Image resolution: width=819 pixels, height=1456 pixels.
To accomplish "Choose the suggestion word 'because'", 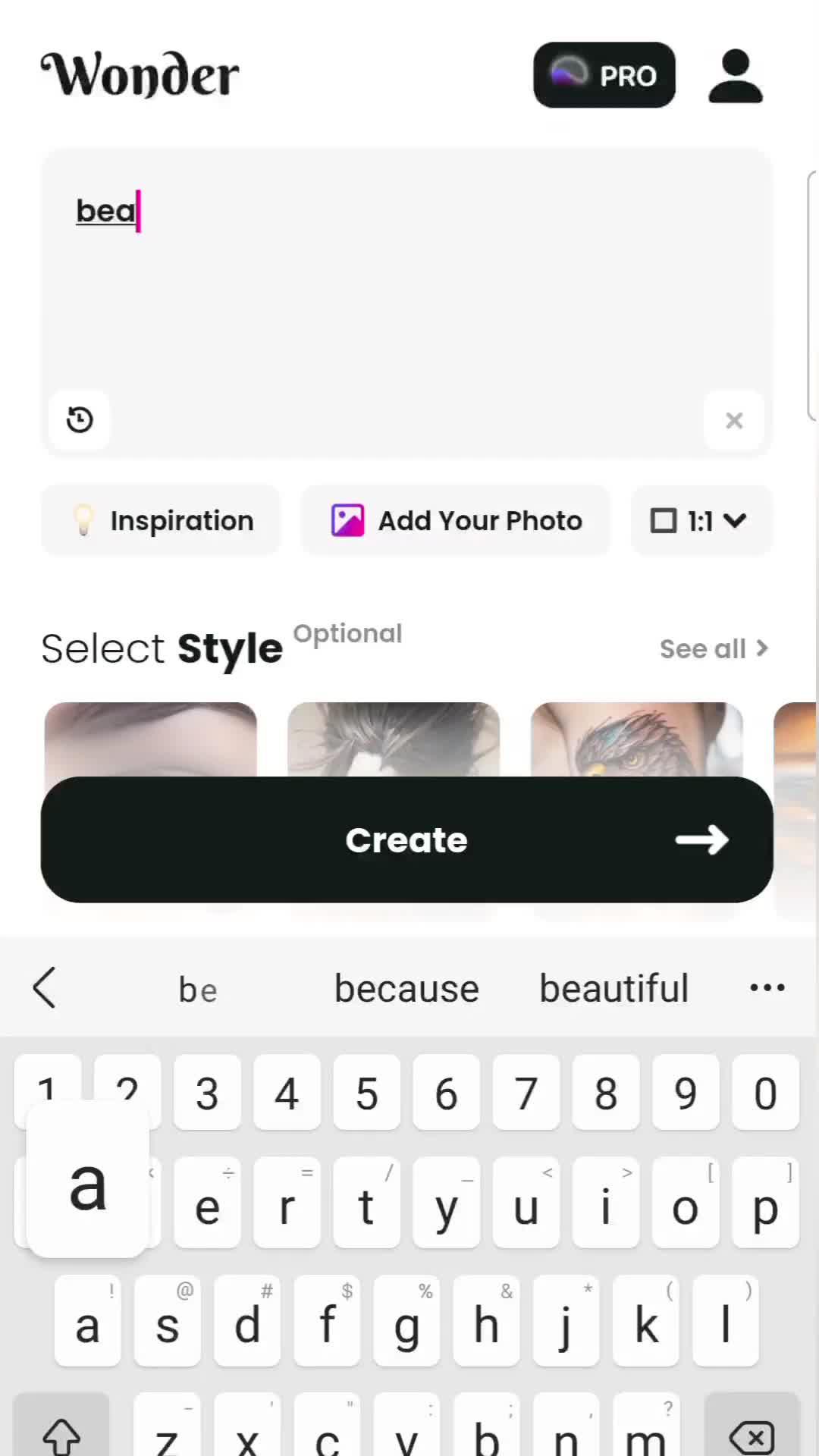I will 406,987.
